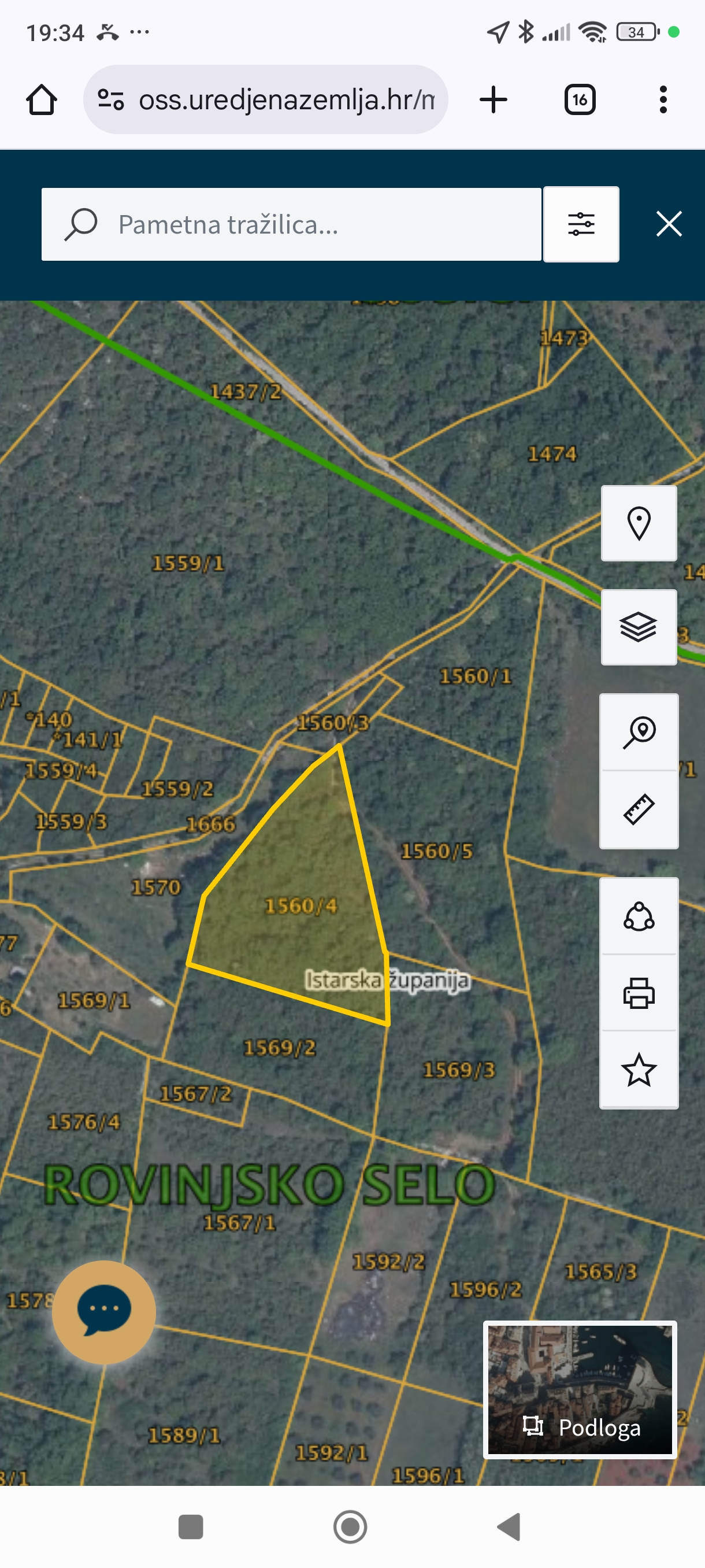Image resolution: width=705 pixels, height=1568 pixels.
Task: Select the ruler measuring tool
Action: click(639, 810)
